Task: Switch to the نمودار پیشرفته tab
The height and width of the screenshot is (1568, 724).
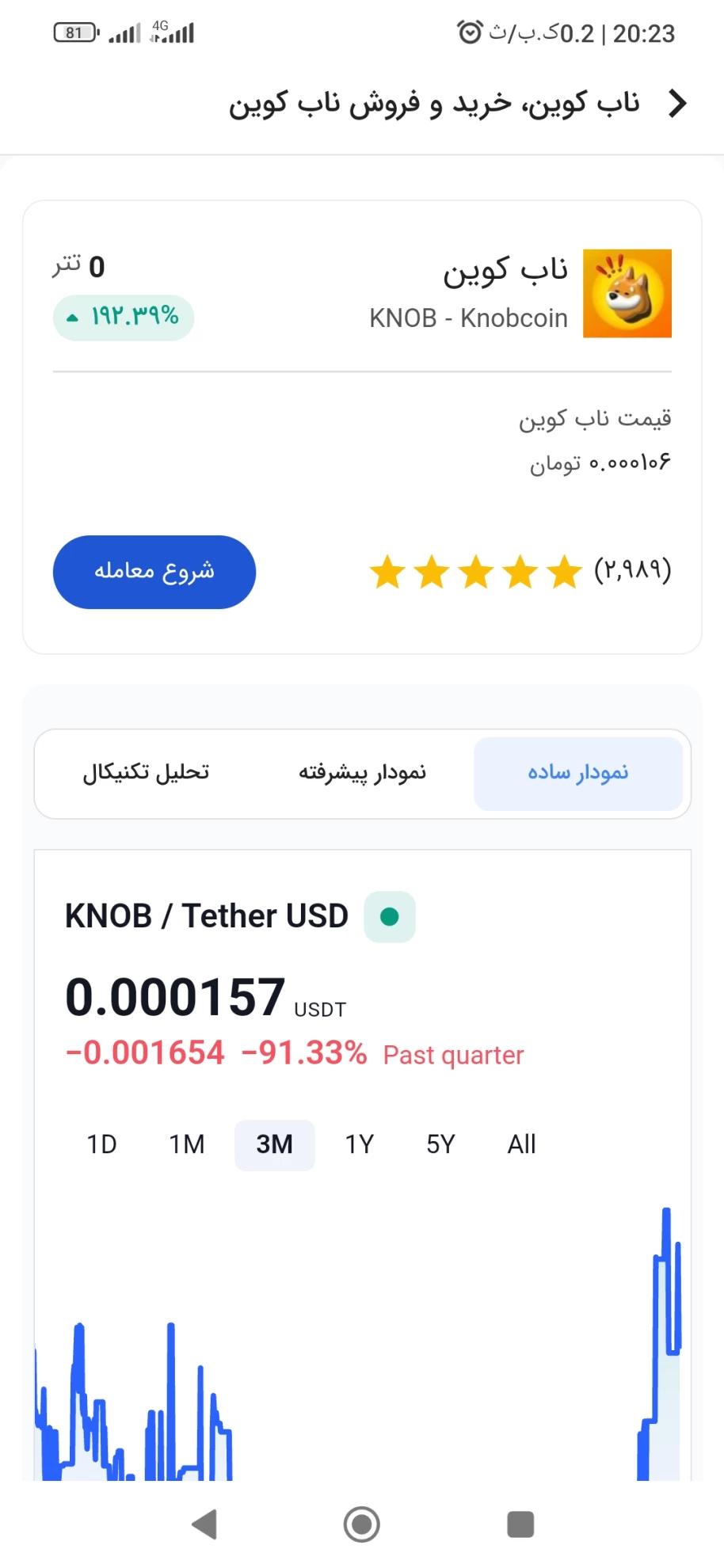Action: pos(362,773)
